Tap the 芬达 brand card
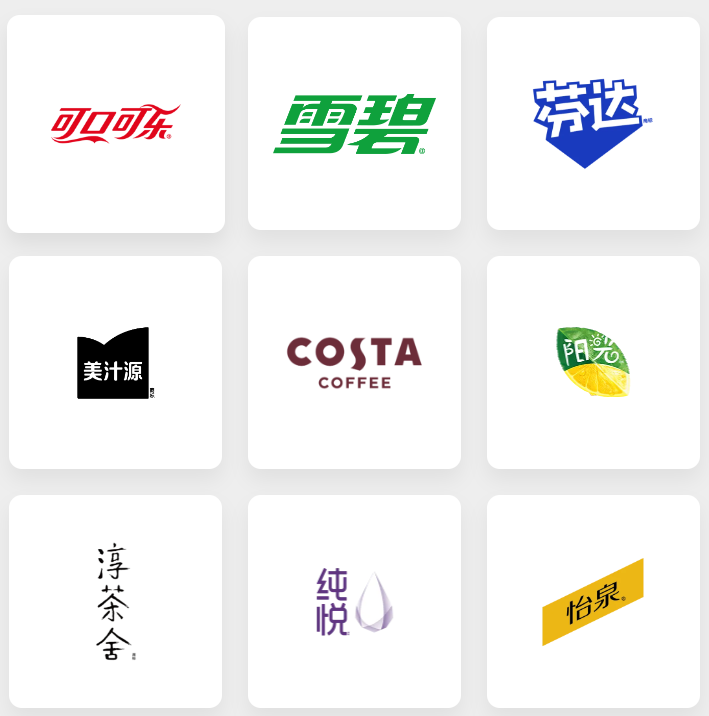Viewport: 709px width, 716px height. pyautogui.click(x=593, y=124)
